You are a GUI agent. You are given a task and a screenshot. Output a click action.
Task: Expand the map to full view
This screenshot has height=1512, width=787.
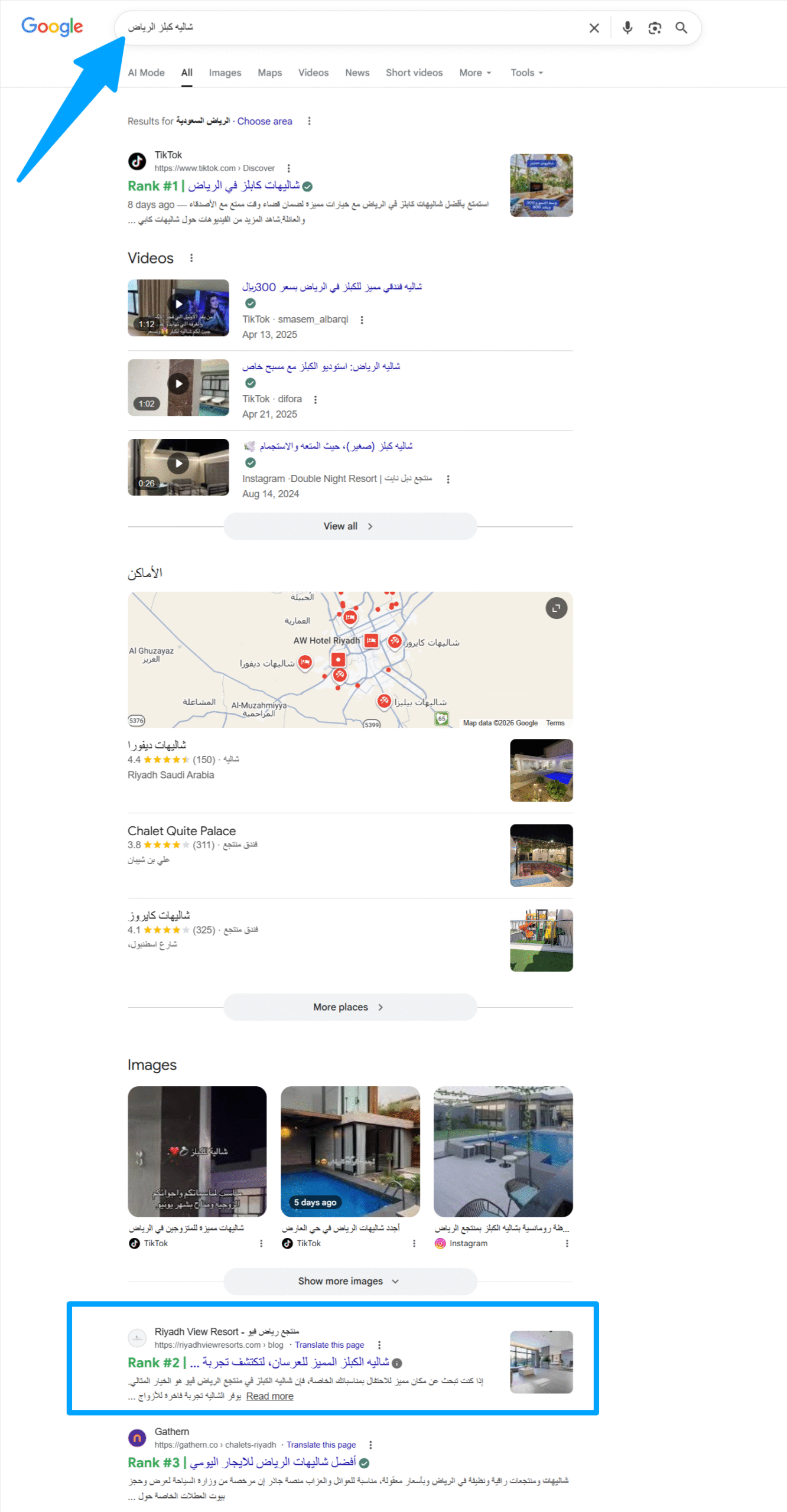click(x=555, y=608)
